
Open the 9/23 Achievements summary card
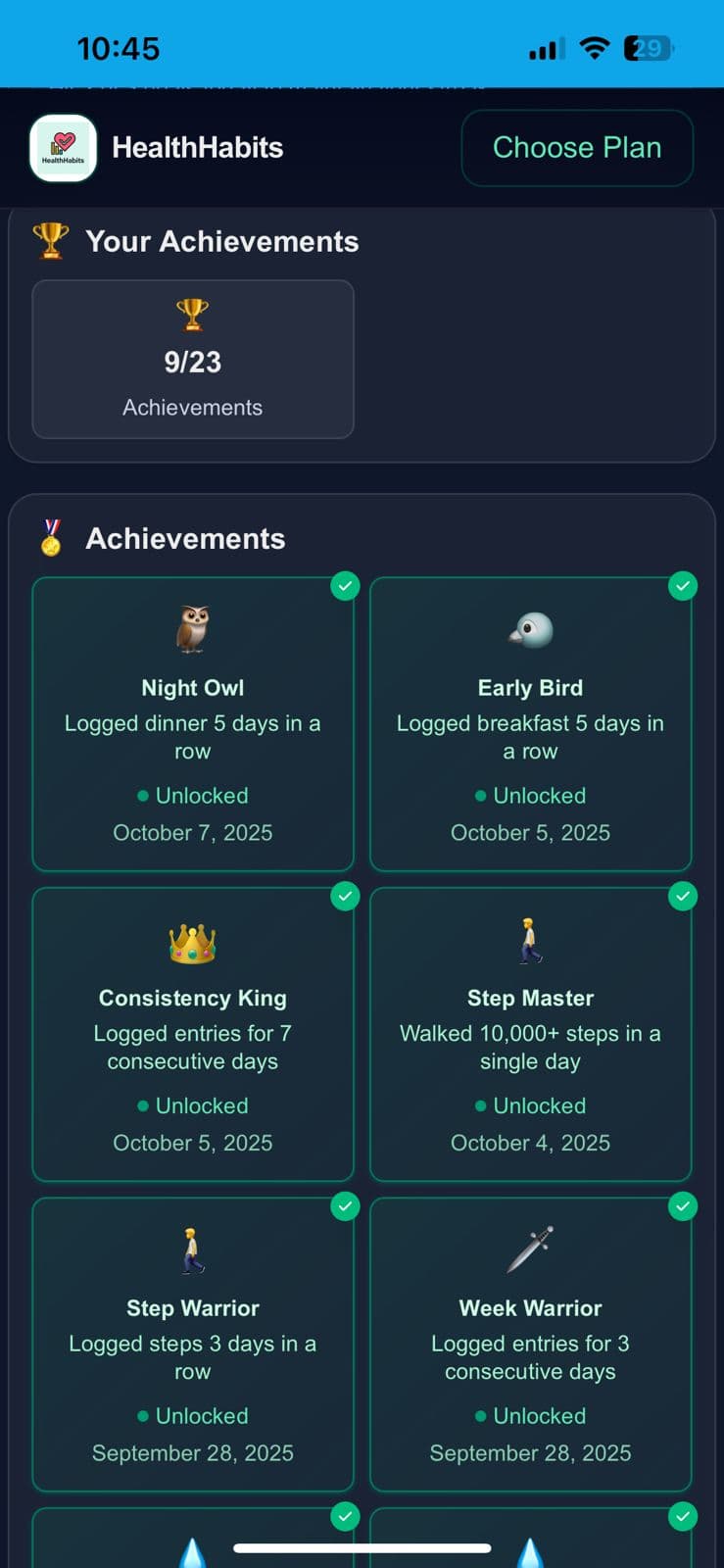pyautogui.click(x=192, y=359)
